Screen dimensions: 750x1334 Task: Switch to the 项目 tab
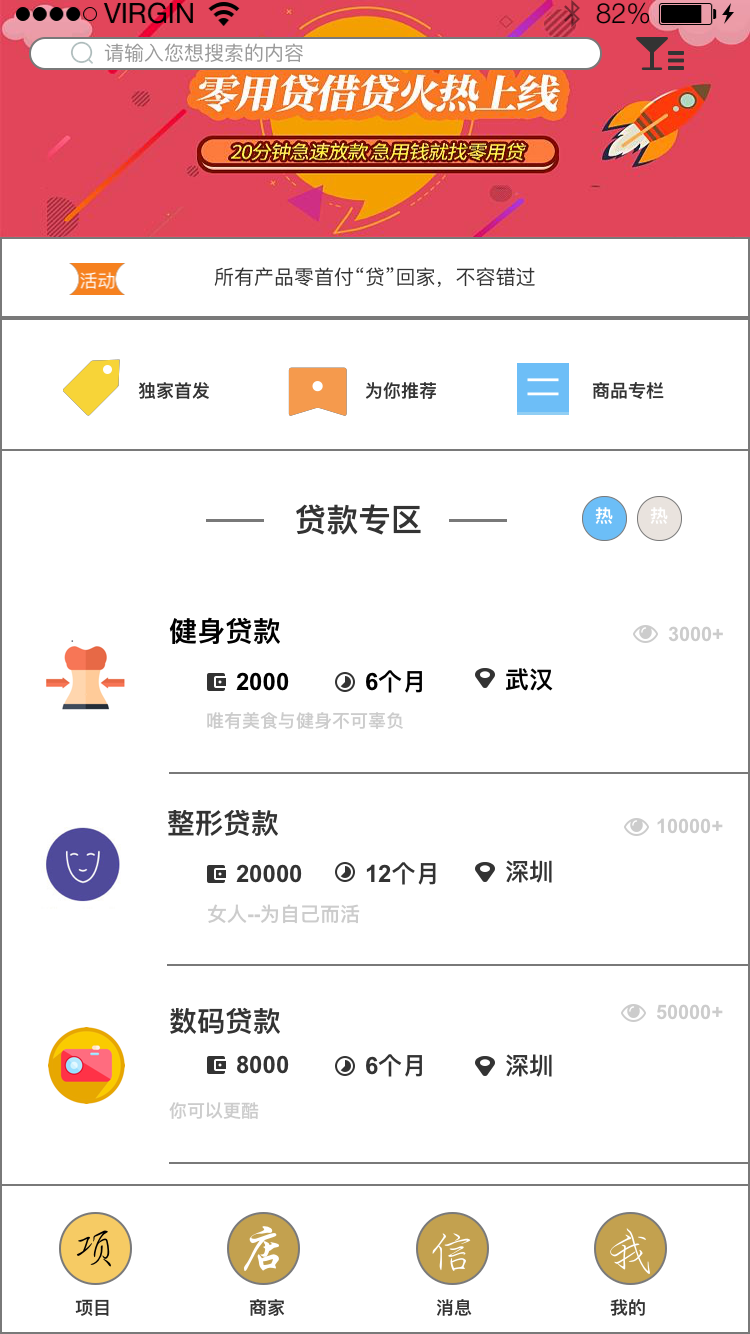pos(94,1262)
